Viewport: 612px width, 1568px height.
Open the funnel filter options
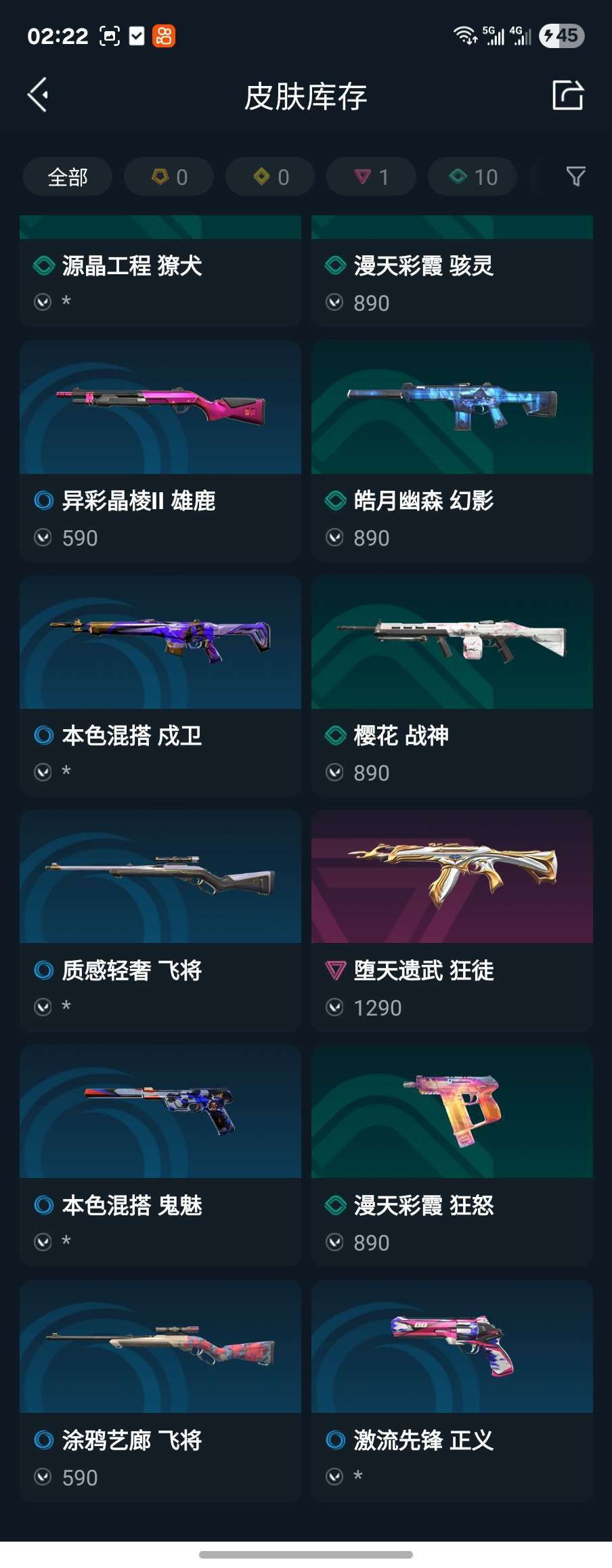pos(575,177)
